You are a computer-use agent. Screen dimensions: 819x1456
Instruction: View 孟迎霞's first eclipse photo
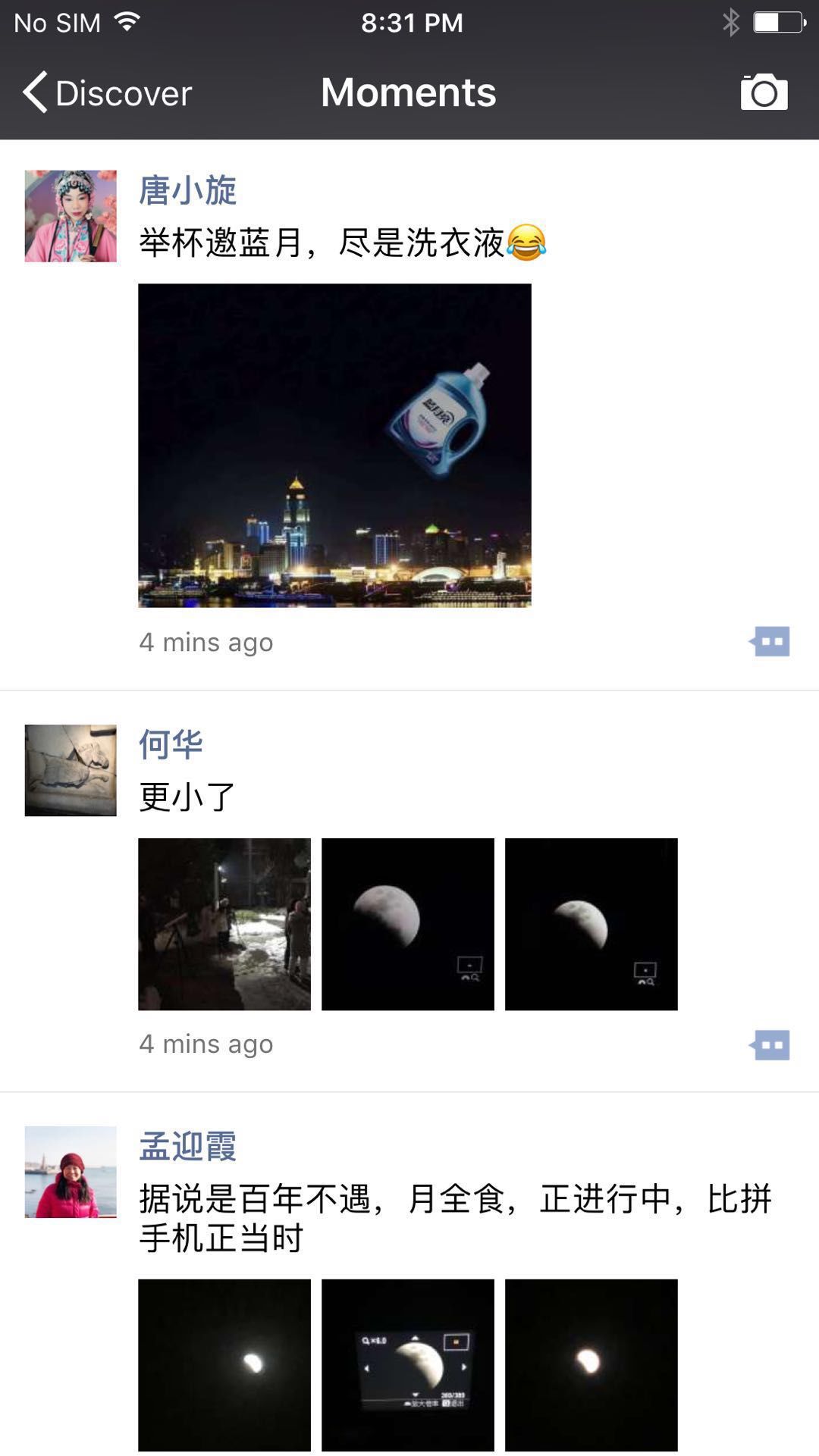224,1364
